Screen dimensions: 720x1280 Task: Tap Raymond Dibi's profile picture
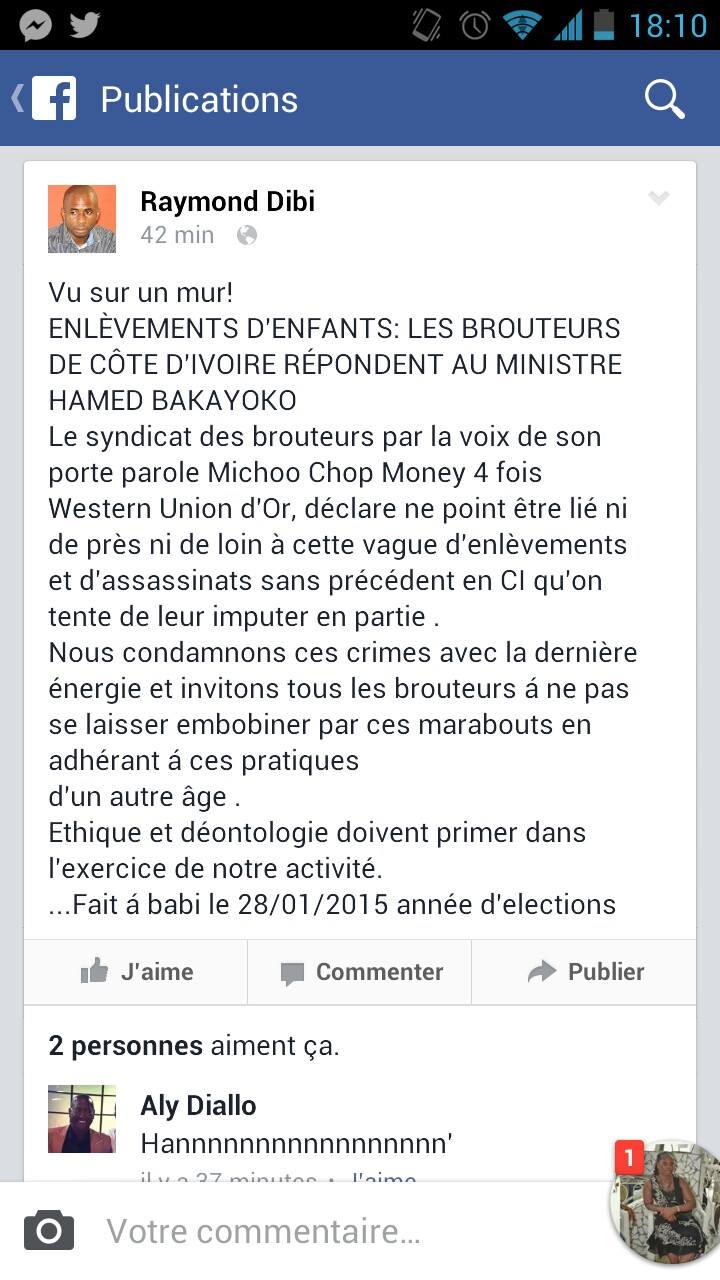(x=82, y=219)
